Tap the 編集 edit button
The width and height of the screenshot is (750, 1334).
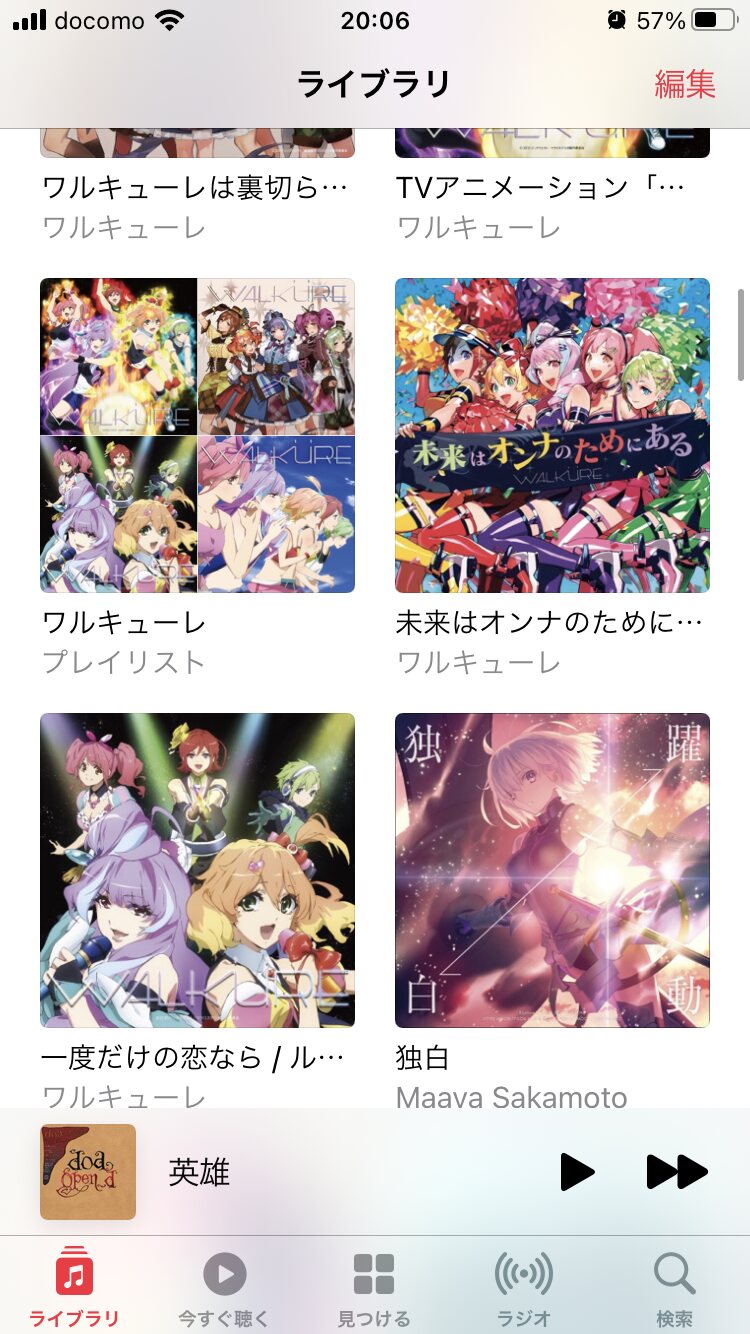tap(685, 84)
